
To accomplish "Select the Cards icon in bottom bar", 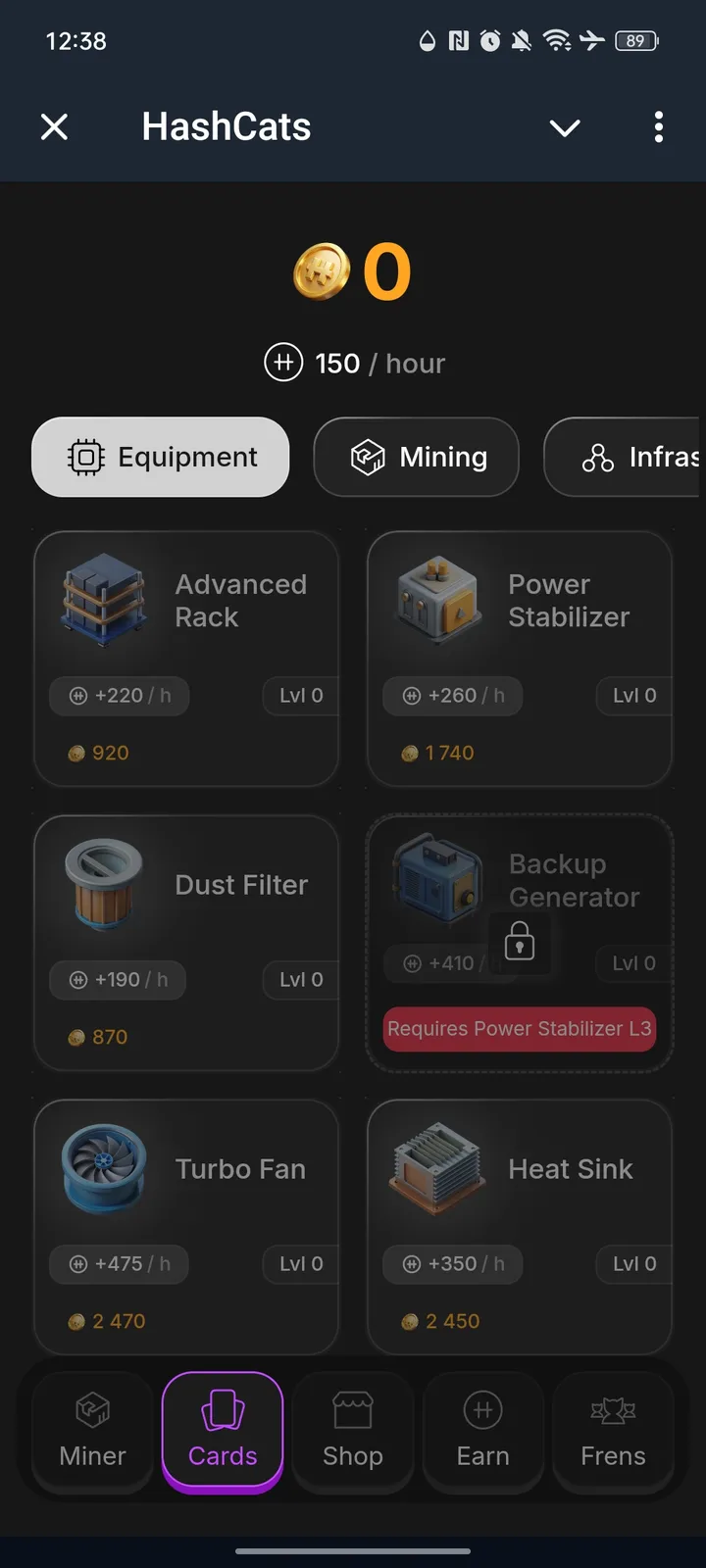I will pos(222,1431).
